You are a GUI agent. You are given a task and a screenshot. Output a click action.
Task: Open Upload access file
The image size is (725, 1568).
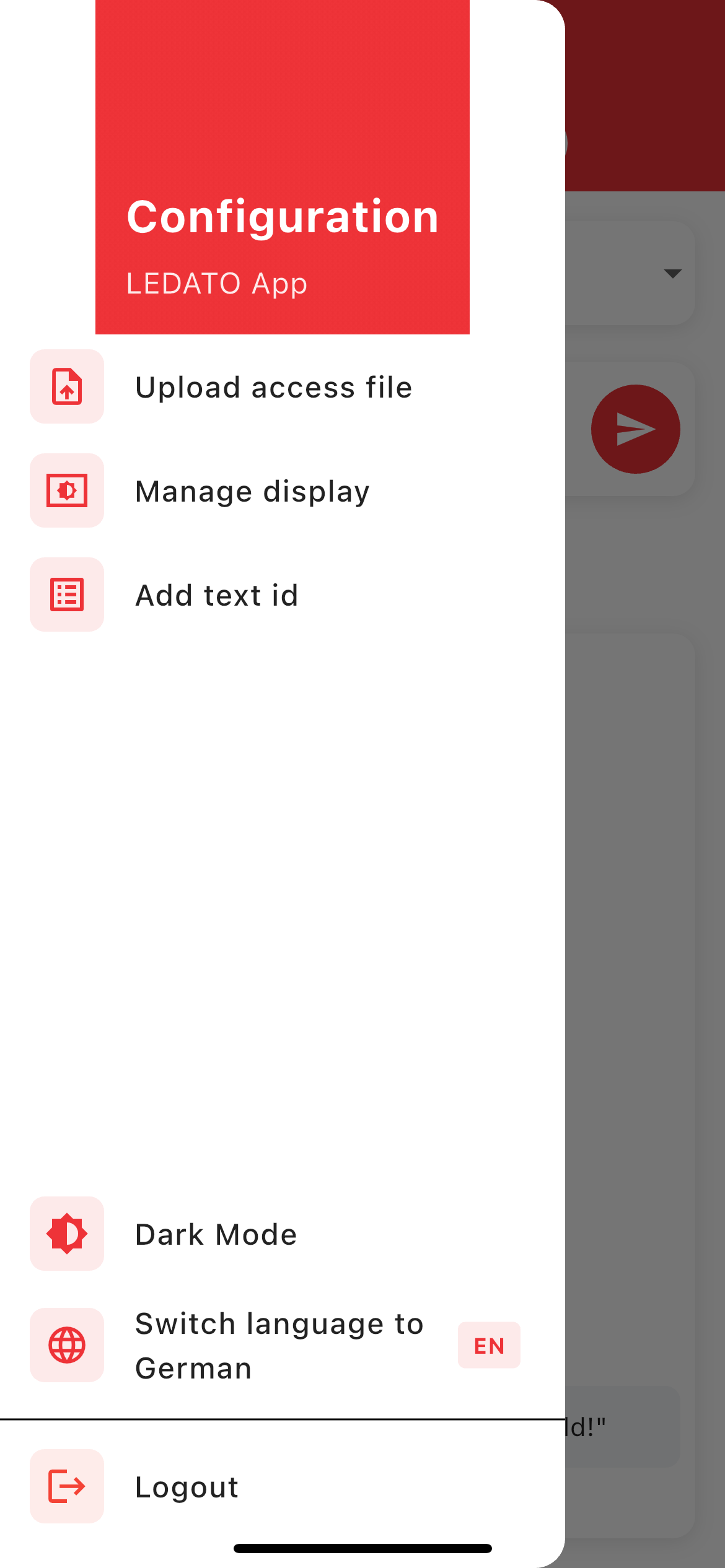point(273,387)
